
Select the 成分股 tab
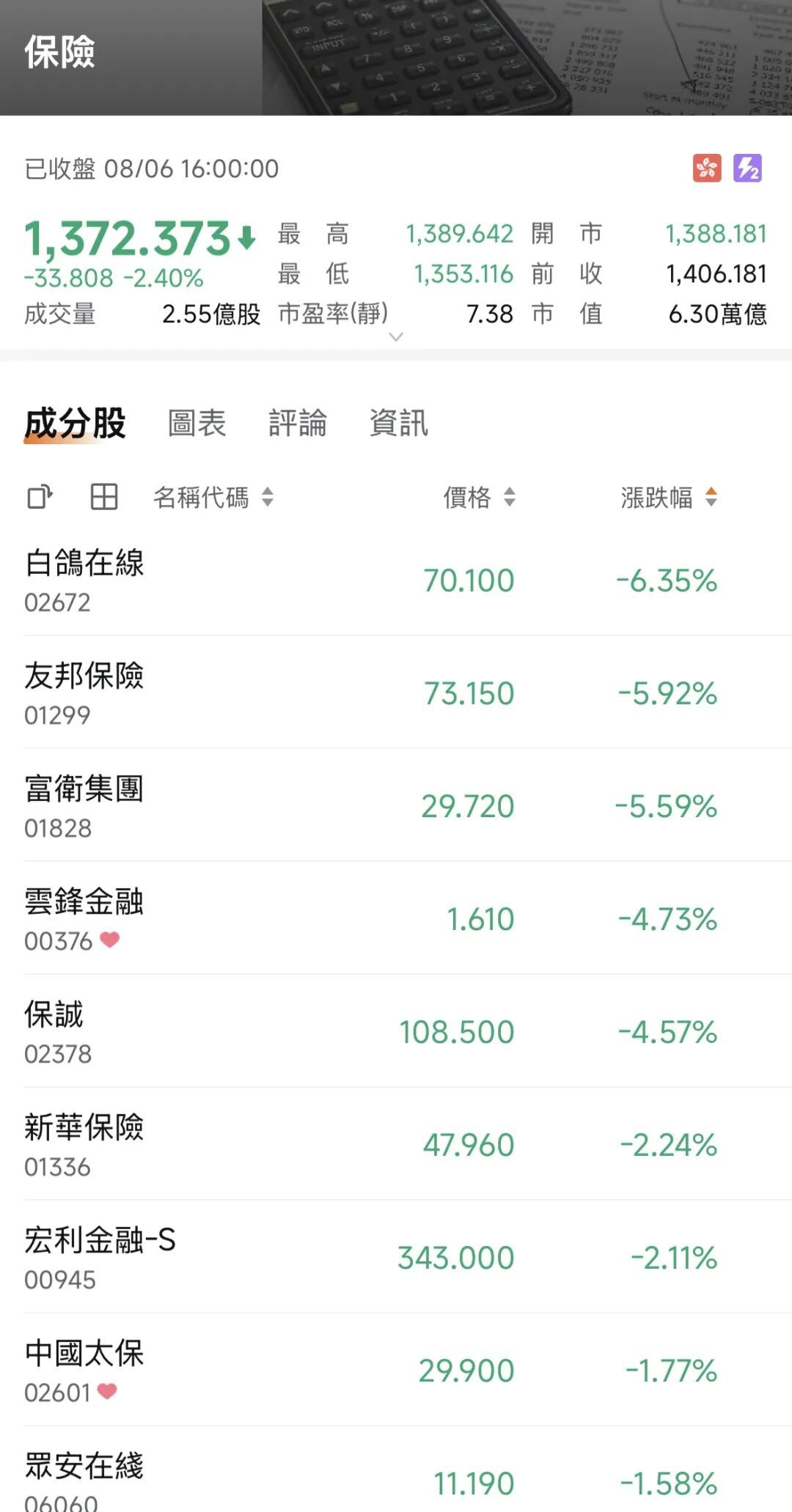pyautogui.click(x=75, y=424)
